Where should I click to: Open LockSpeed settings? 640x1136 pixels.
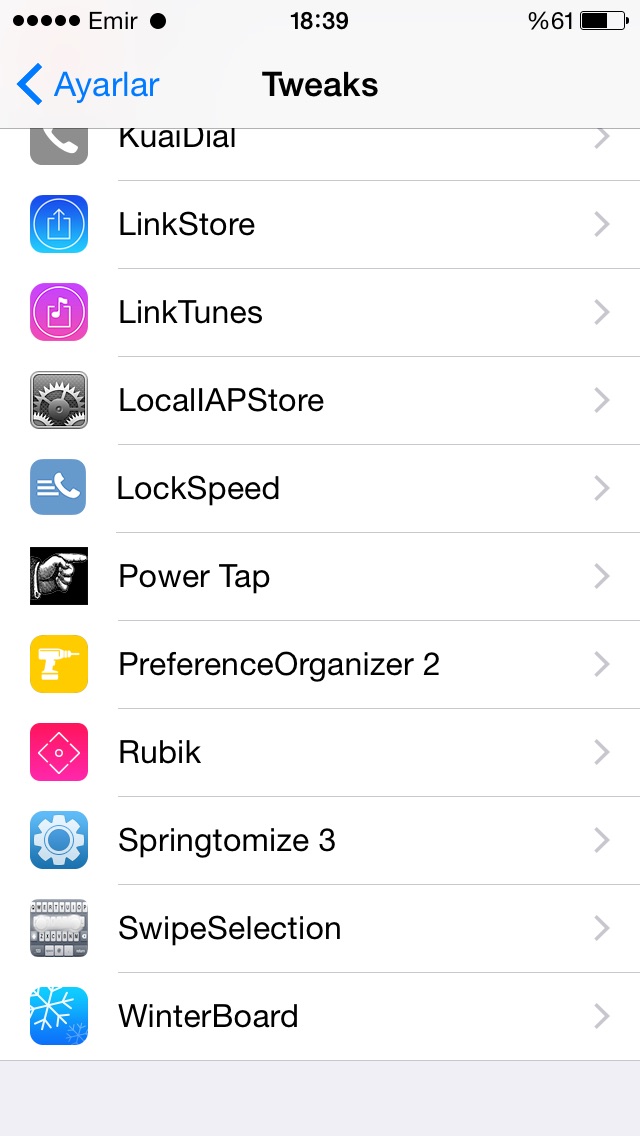320,488
